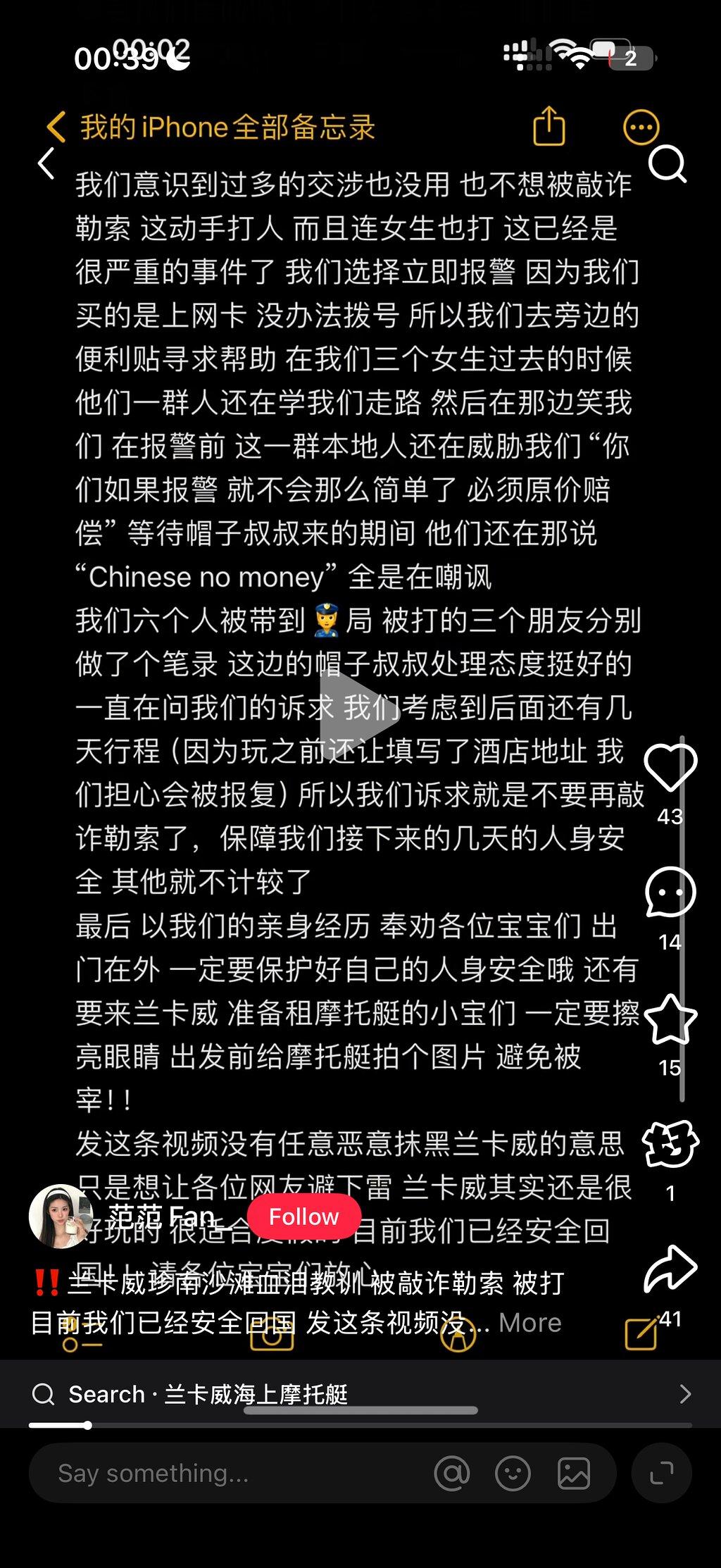Follow 范范 Fan
This screenshot has height=1568, width=721.
tap(304, 1217)
